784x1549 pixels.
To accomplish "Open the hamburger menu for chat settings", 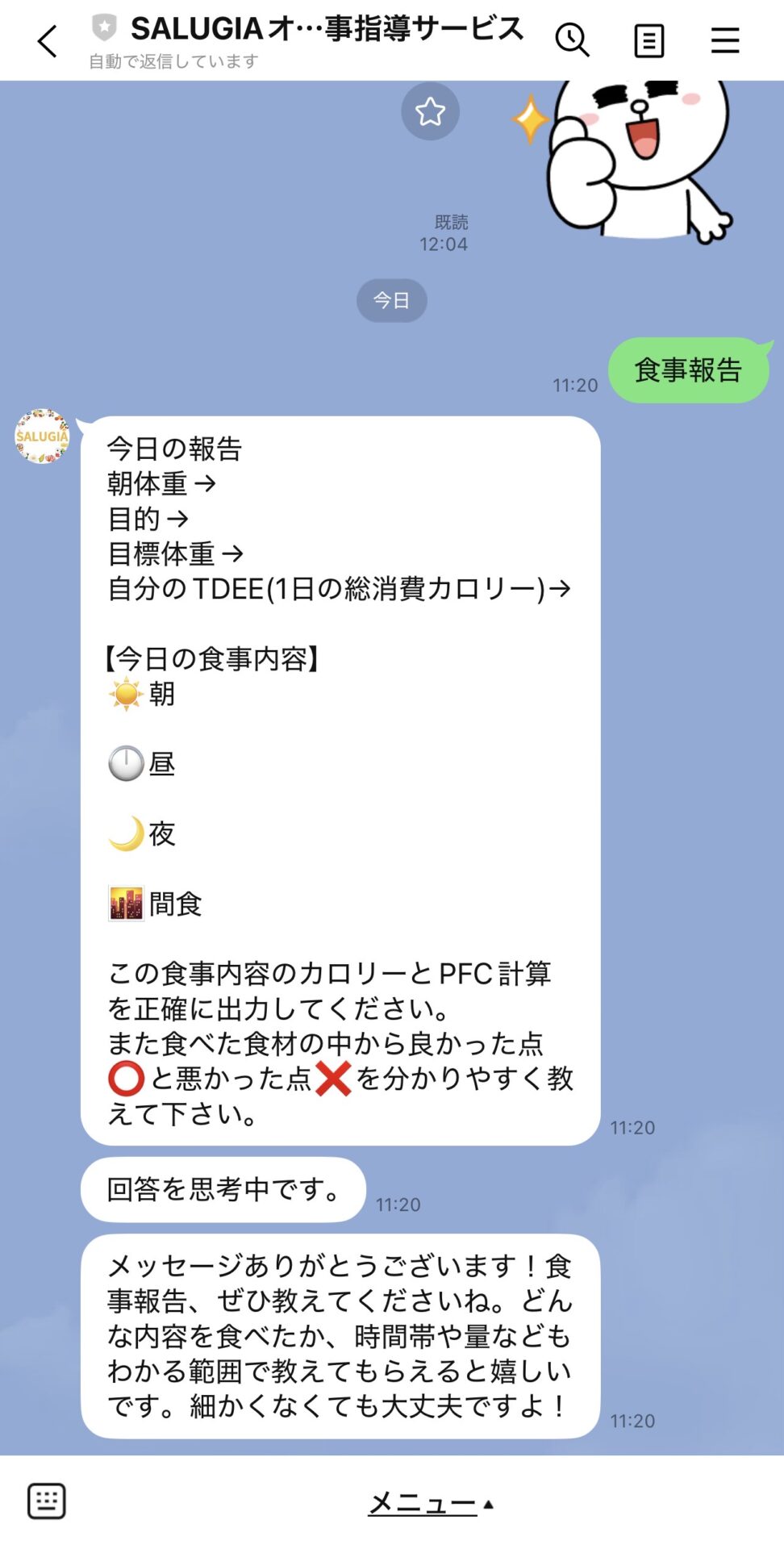I will [x=725, y=40].
